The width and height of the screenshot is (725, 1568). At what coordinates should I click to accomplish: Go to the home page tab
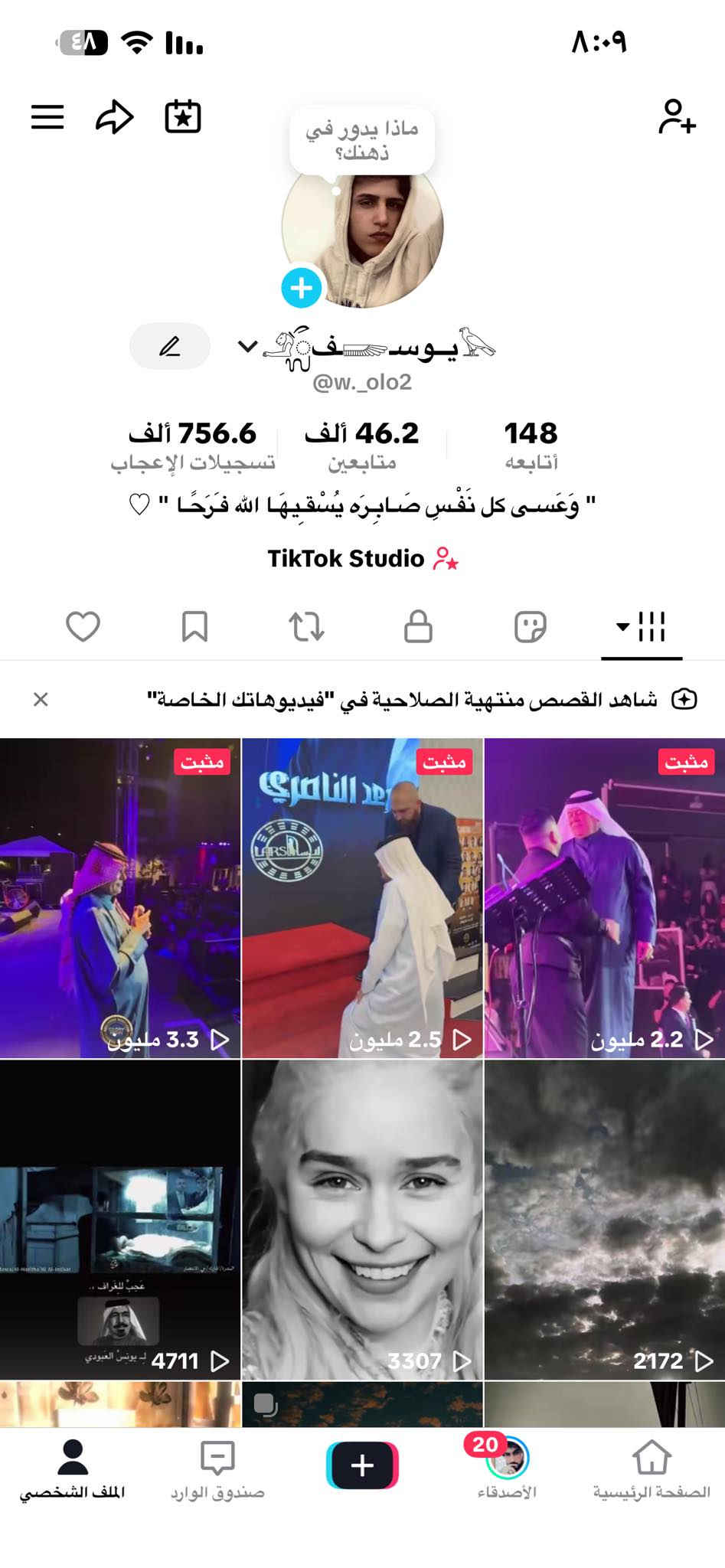pos(652,1470)
